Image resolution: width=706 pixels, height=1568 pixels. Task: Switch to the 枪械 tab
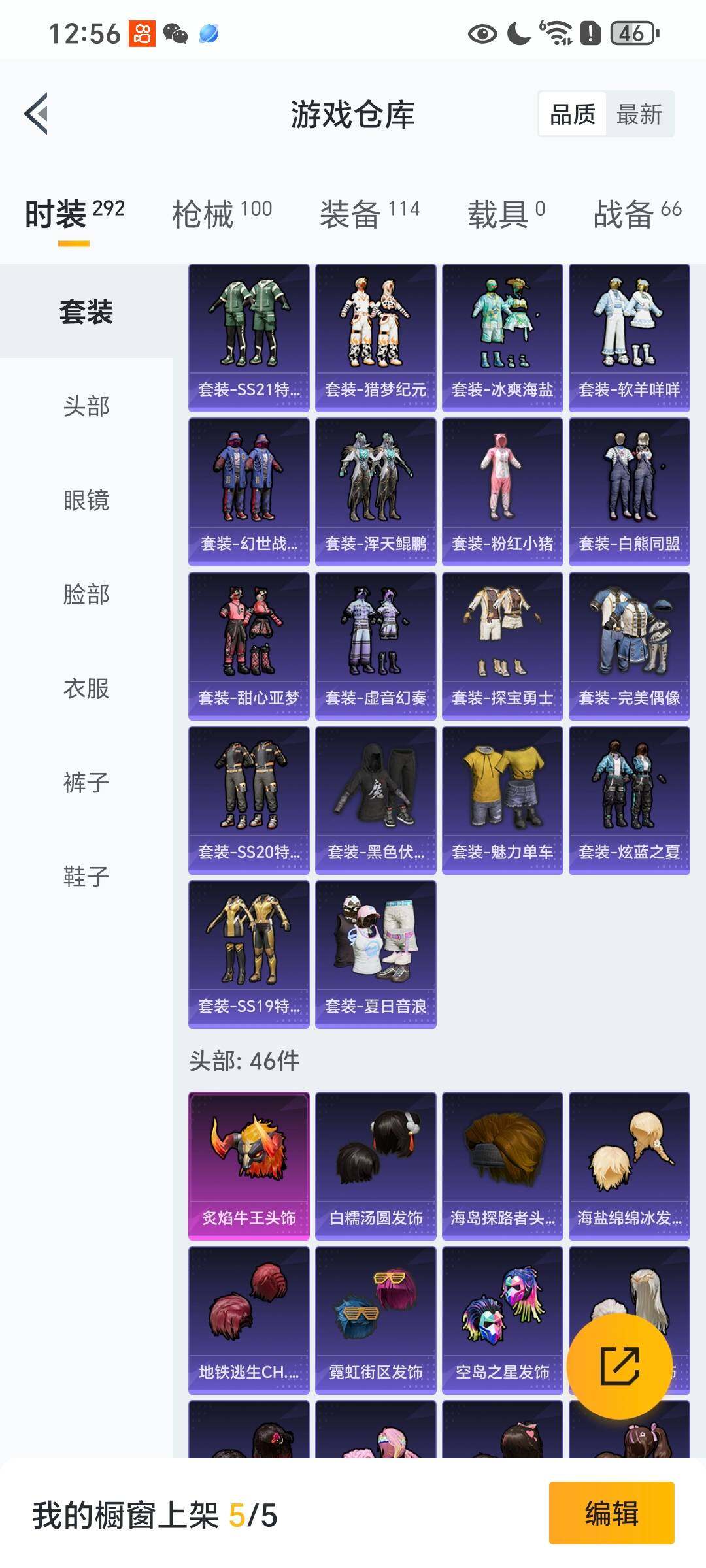pyautogui.click(x=222, y=214)
